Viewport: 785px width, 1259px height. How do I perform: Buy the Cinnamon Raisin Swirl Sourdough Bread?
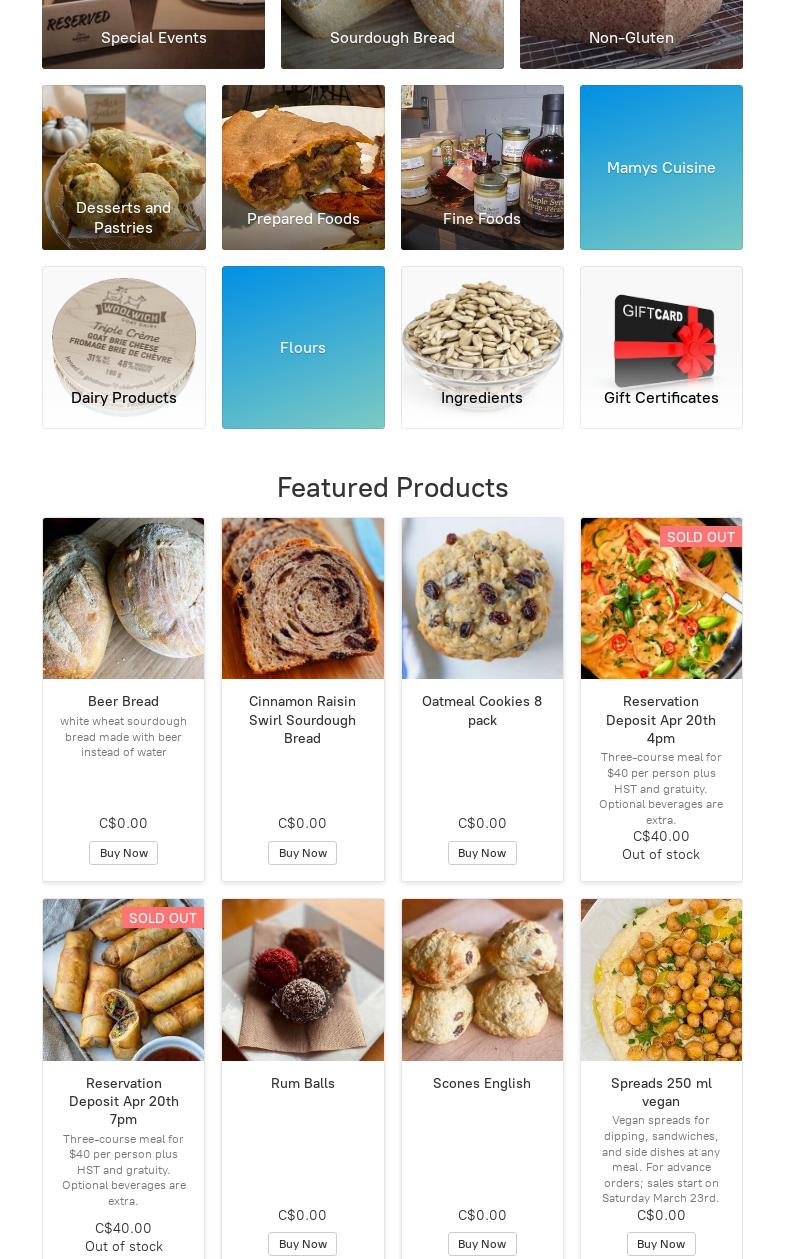click(302, 853)
